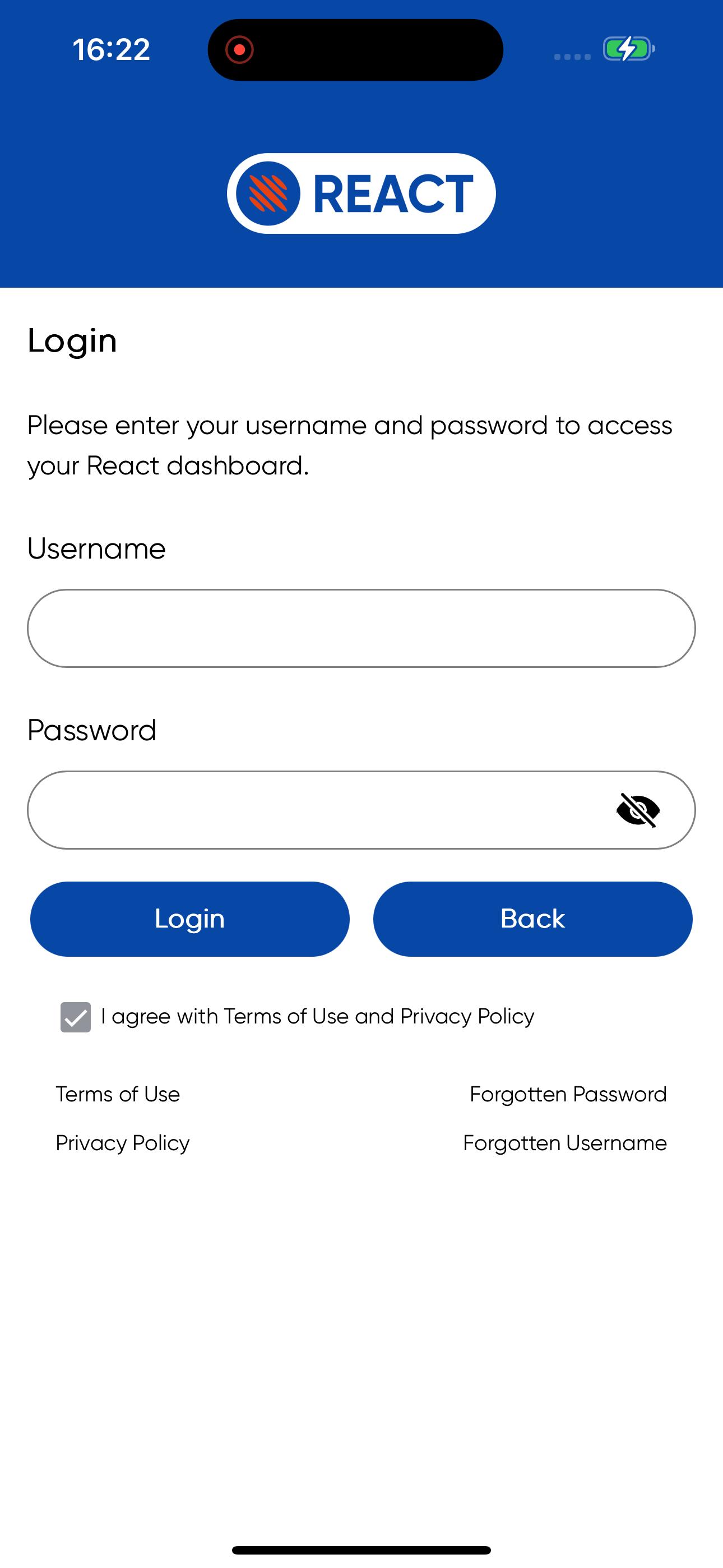
Task: Uncheck the Terms of Use agreement checkbox
Action: click(76, 1017)
